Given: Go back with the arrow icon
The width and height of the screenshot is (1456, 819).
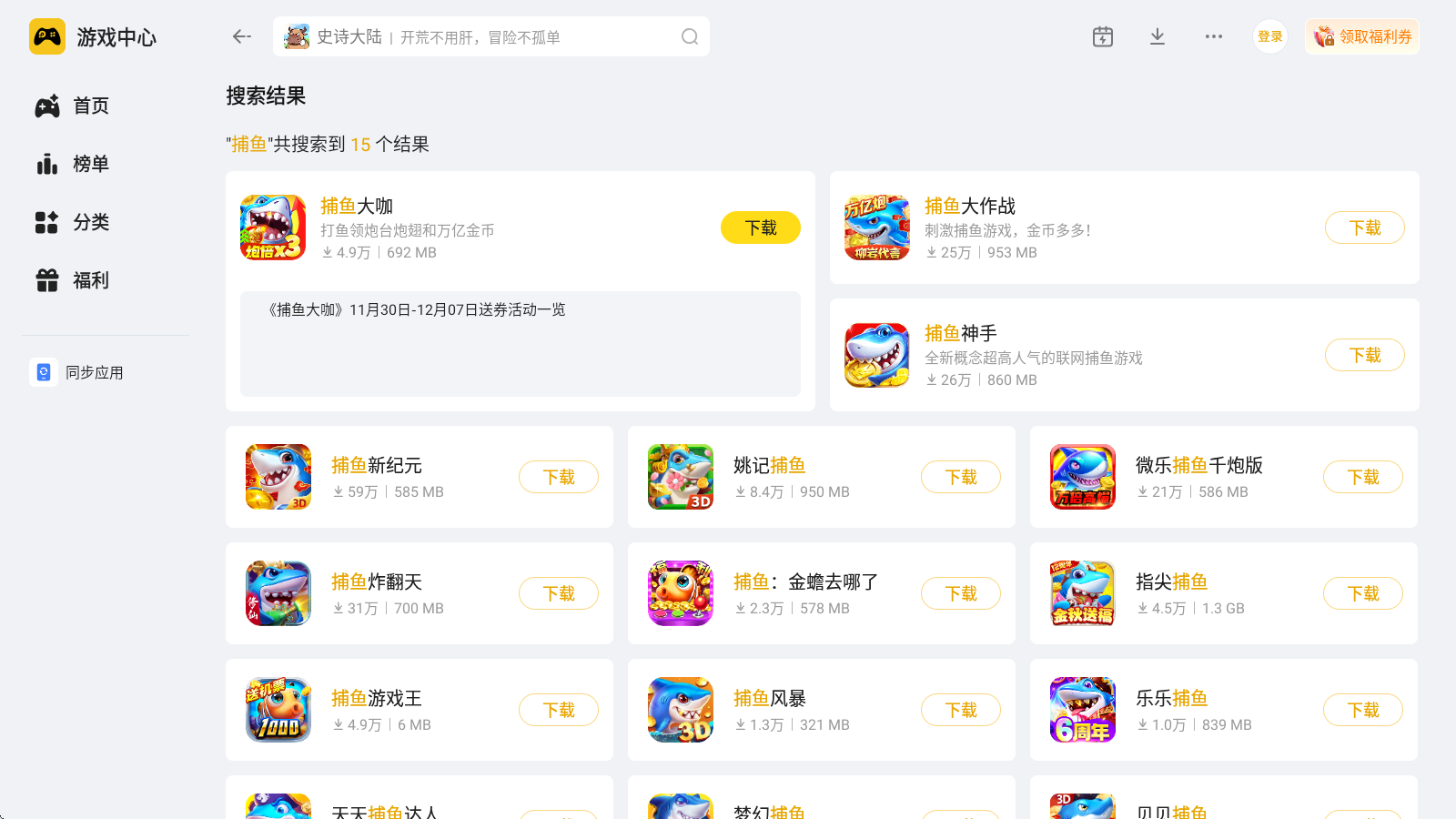Looking at the screenshot, I should (241, 36).
